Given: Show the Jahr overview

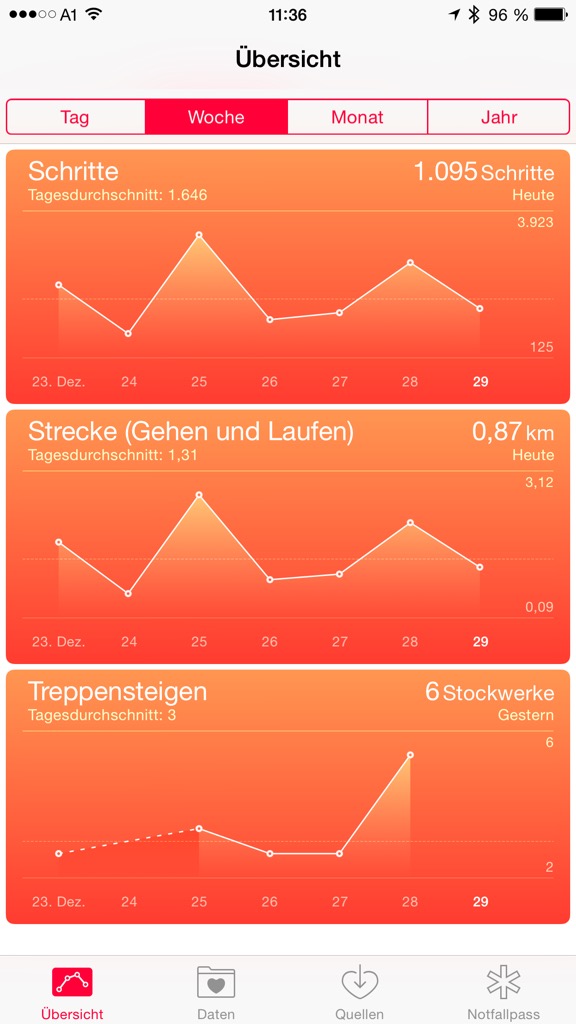Looking at the screenshot, I should [x=498, y=117].
